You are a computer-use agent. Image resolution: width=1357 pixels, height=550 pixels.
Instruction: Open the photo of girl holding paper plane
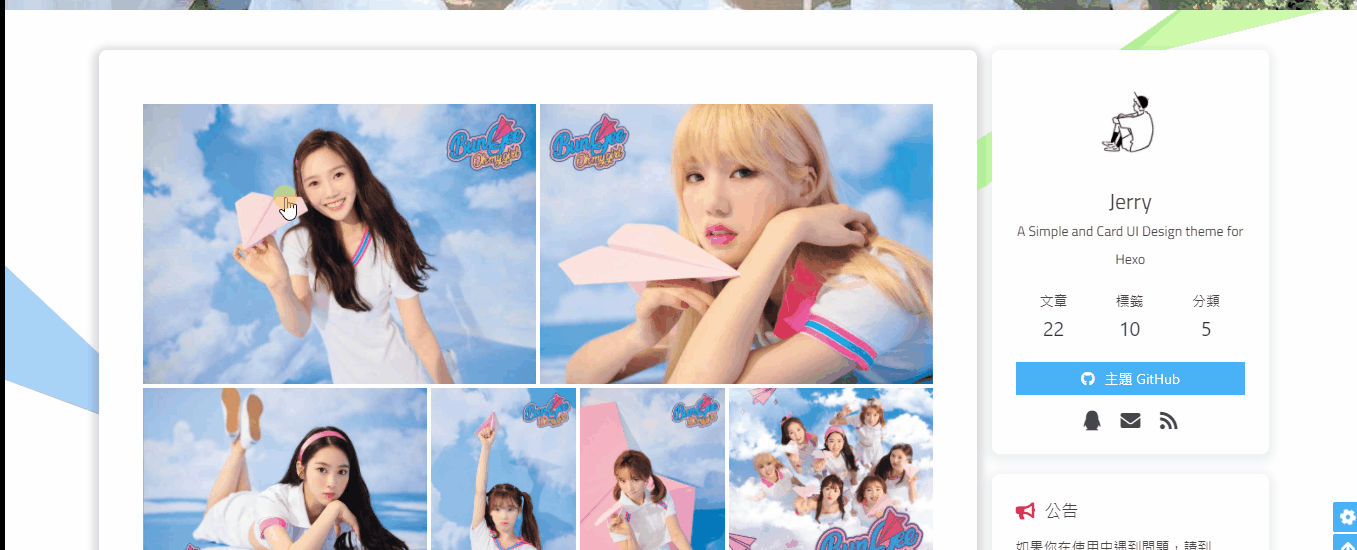[x=339, y=244]
